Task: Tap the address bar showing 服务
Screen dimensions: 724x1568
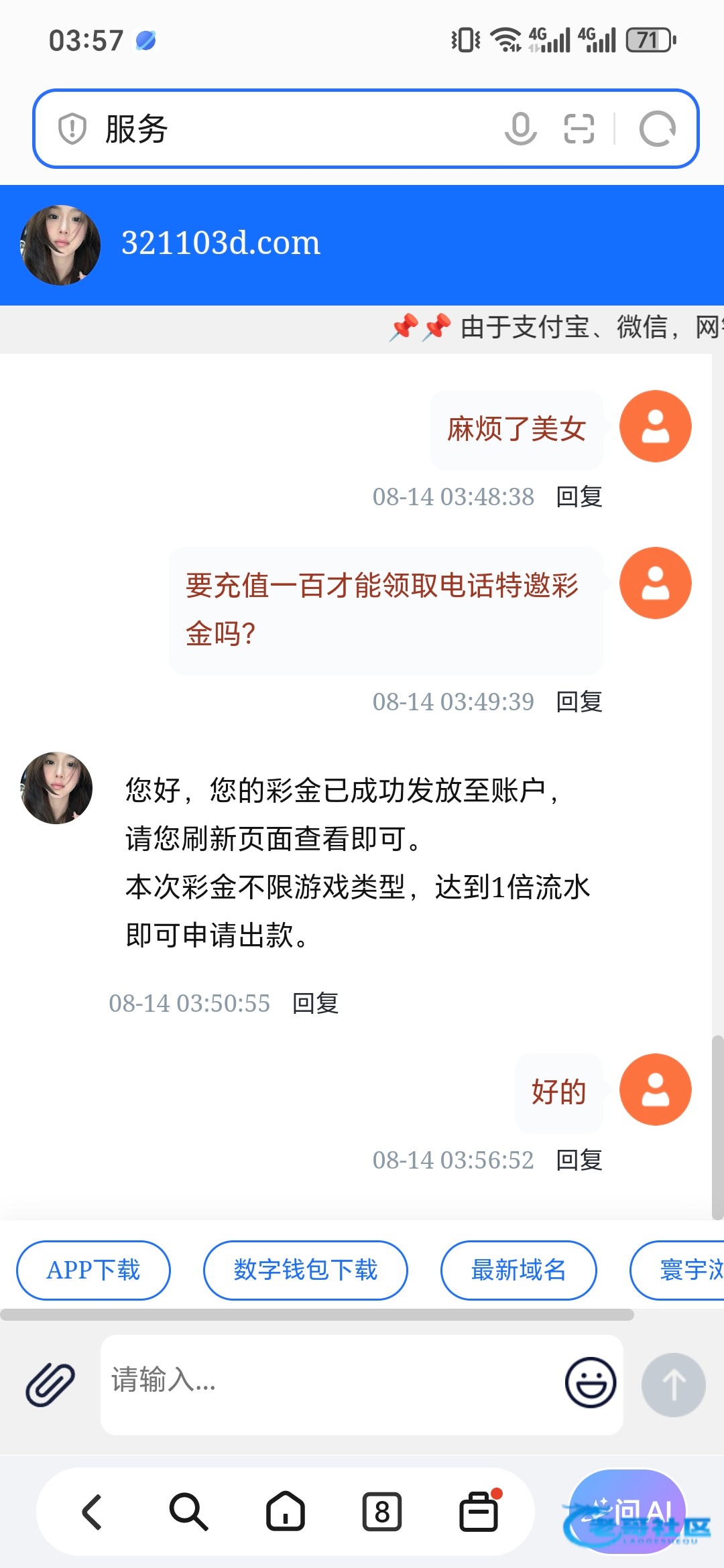Action: pyautogui.click(x=365, y=129)
